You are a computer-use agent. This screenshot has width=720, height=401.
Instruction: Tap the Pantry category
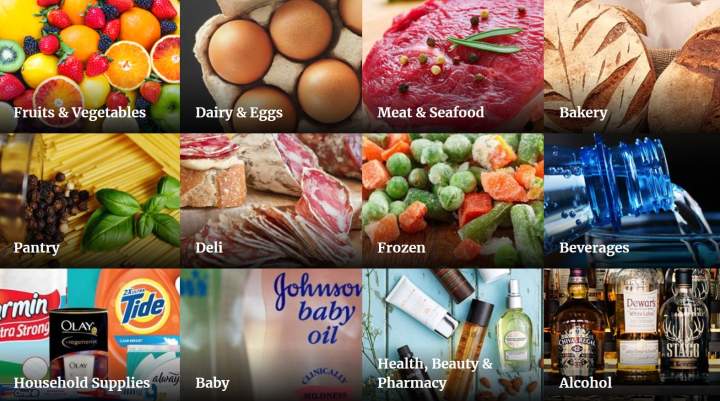[x=90, y=200]
